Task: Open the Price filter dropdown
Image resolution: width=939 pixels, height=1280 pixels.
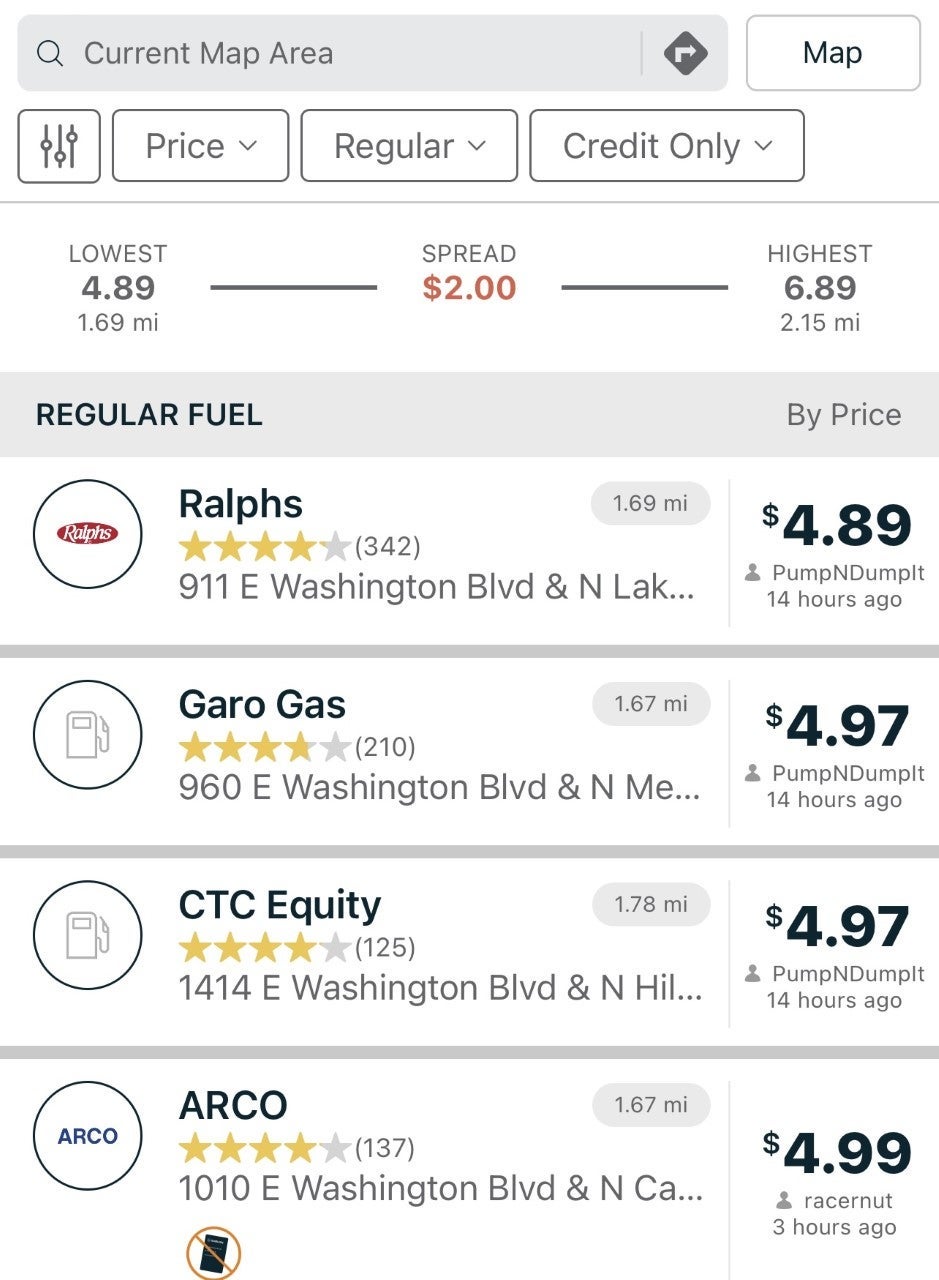Action: coord(200,145)
